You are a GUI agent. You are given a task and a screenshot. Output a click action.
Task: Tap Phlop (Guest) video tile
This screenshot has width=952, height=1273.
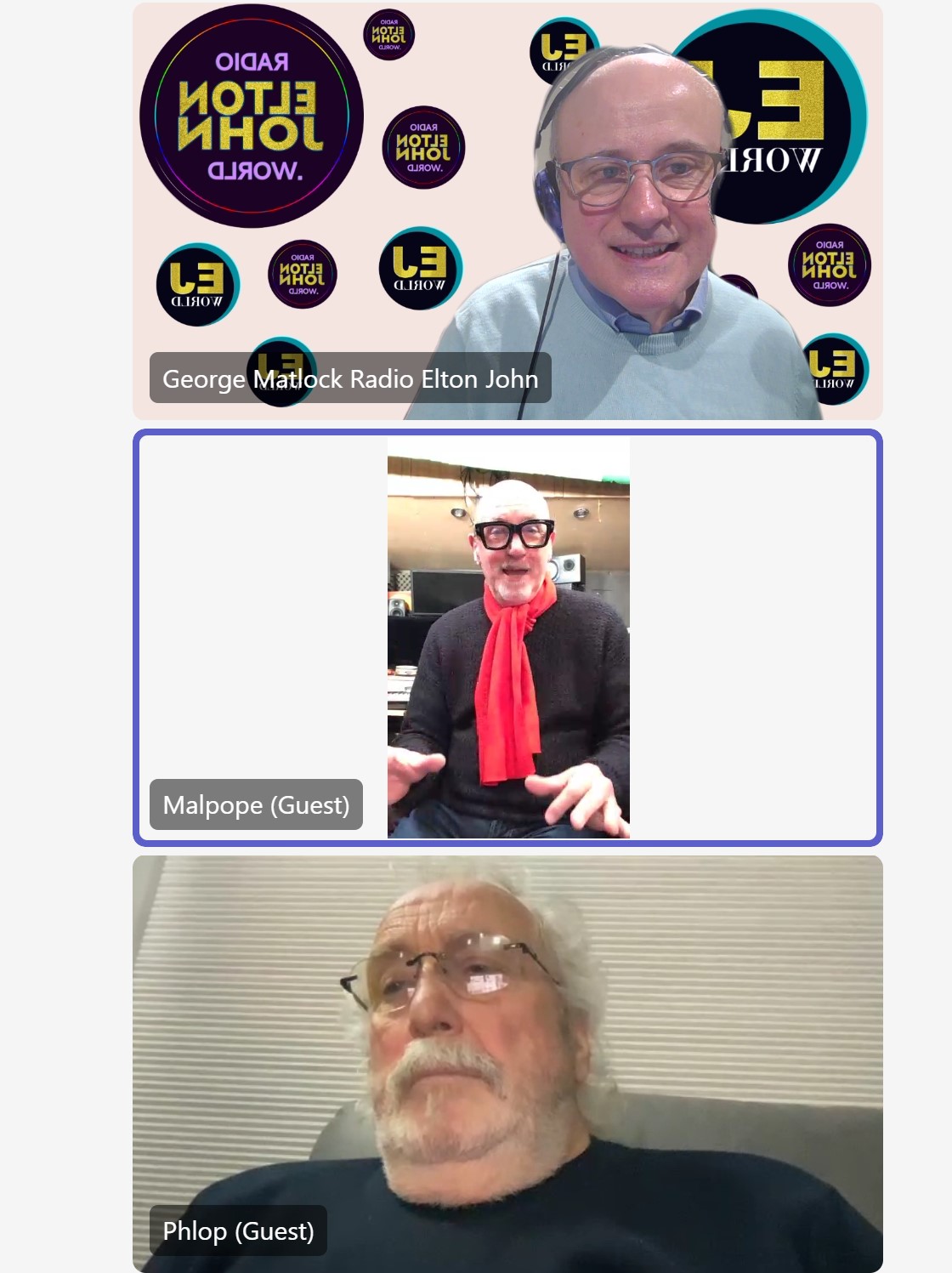click(x=507, y=1063)
